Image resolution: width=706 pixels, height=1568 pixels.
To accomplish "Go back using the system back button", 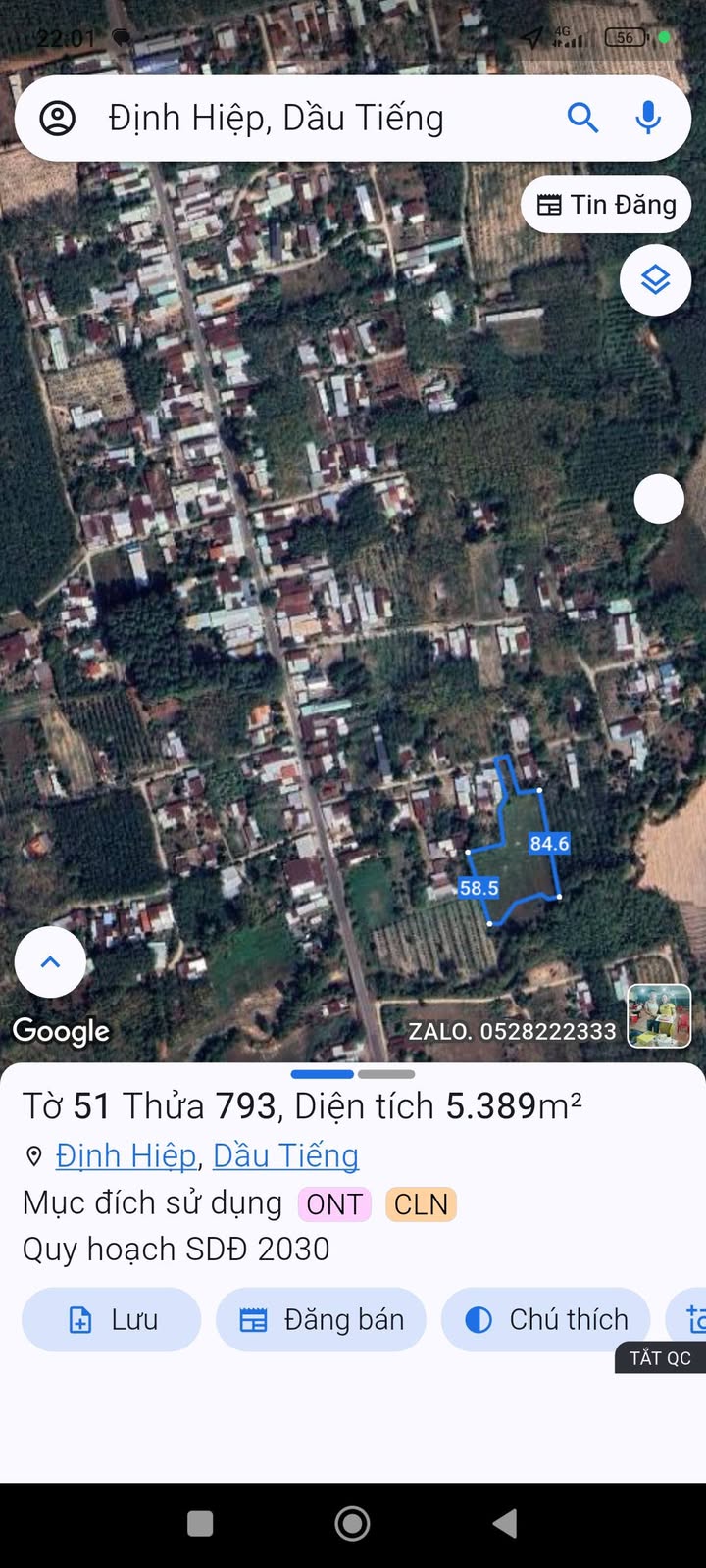I will (505, 1523).
